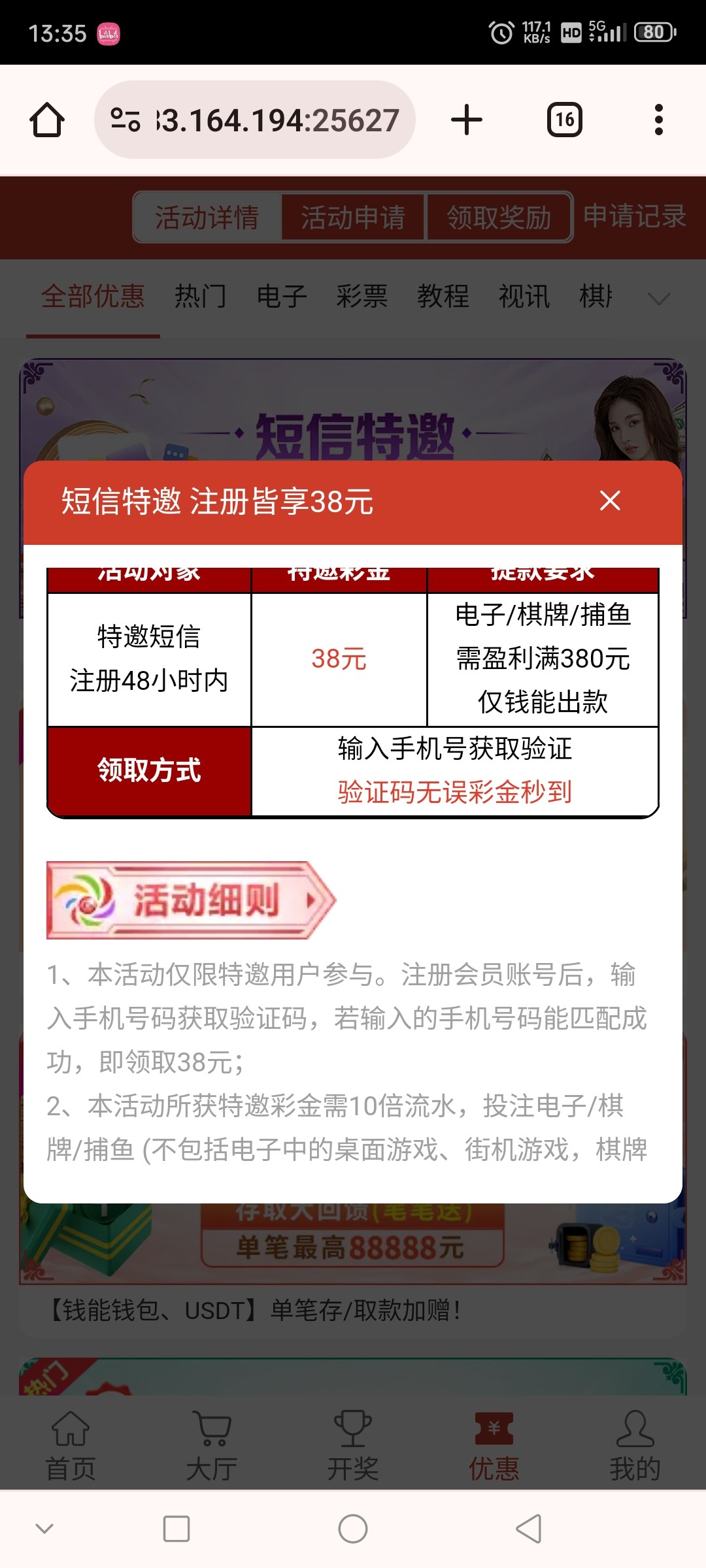Expand the category list chevron
Image resolution: width=706 pixels, height=1568 pixels.
(658, 299)
